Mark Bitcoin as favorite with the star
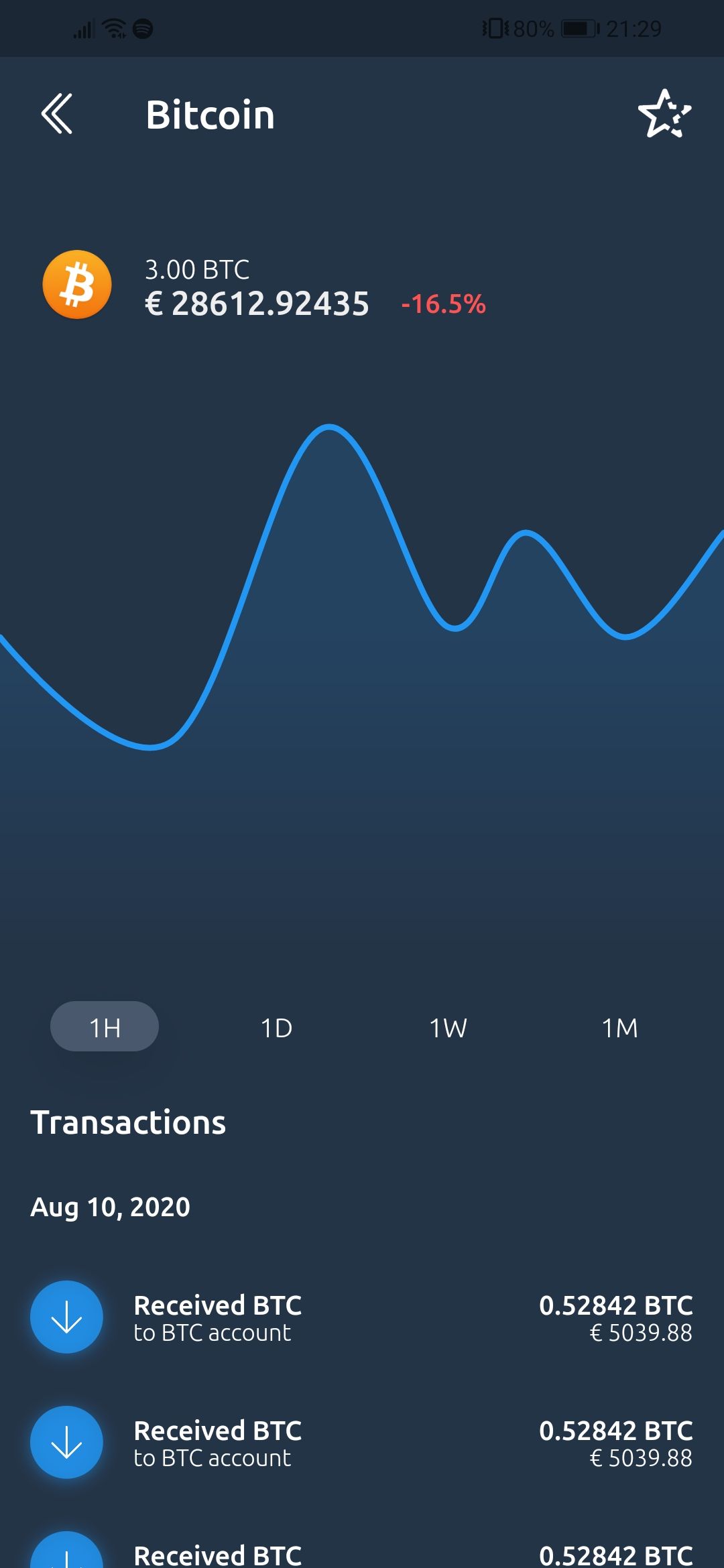The height and width of the screenshot is (1568, 724). click(x=664, y=115)
